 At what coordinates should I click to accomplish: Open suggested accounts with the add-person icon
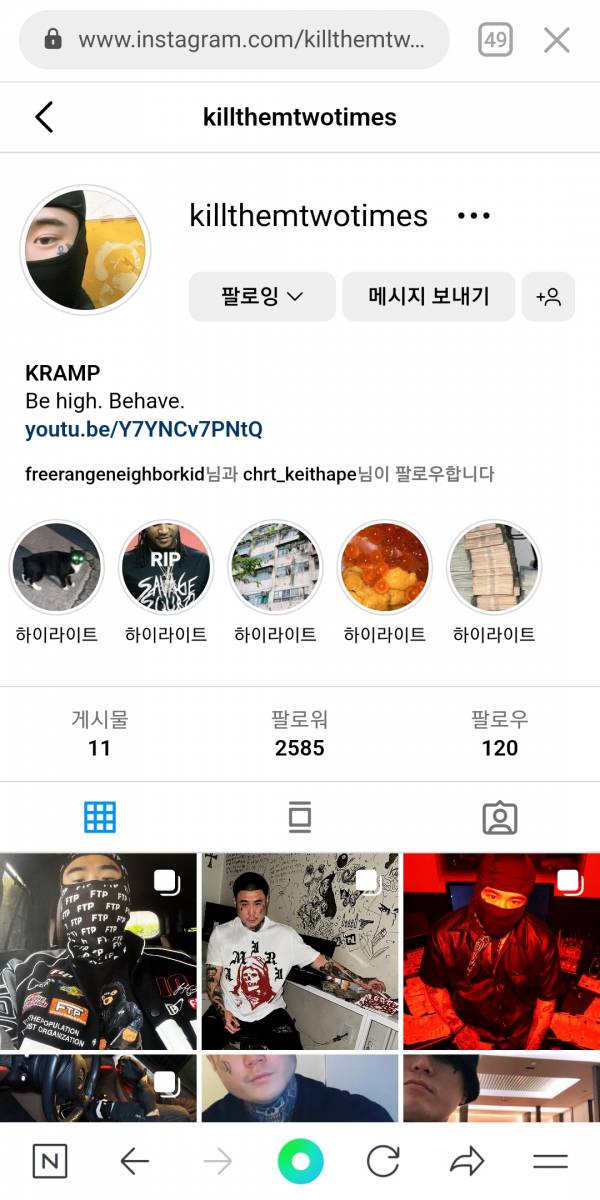[548, 297]
